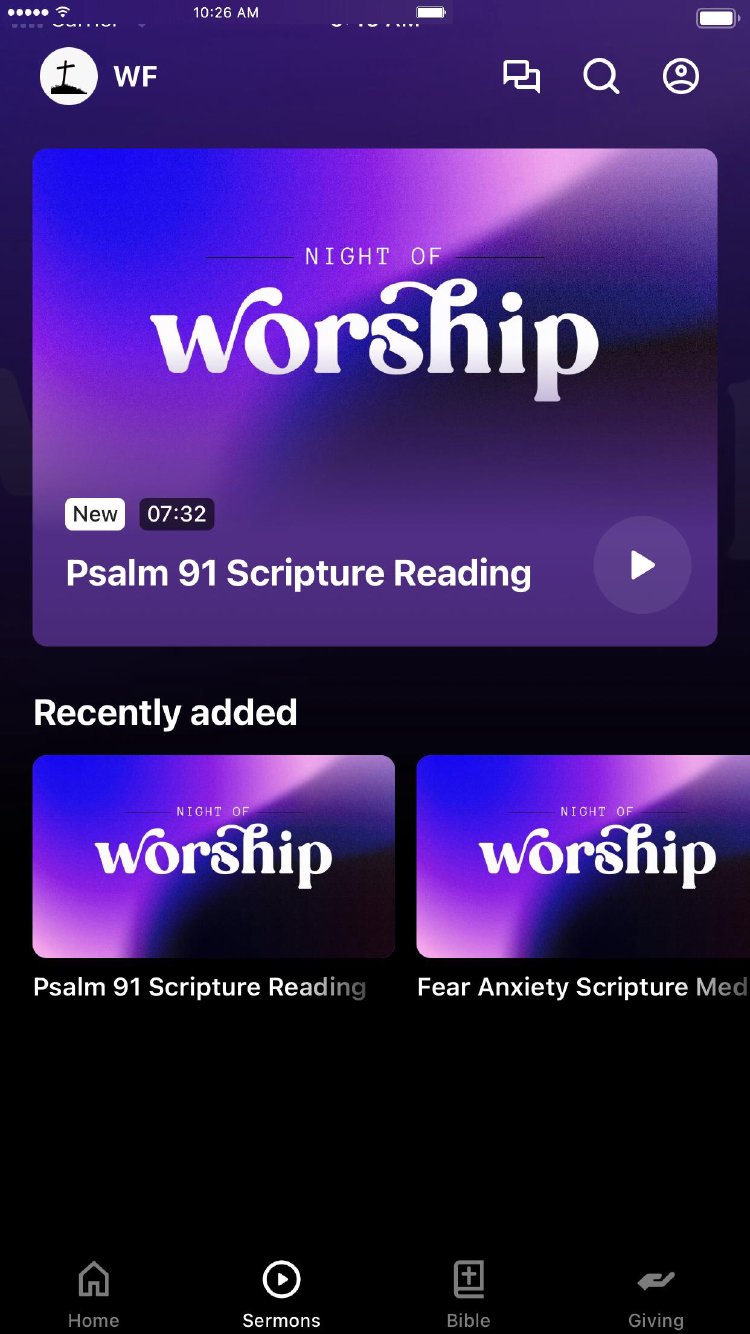Open Psalm 91 Scripture Reading under Recently added
Image resolution: width=750 pixels, height=1334 pixels.
(x=213, y=857)
